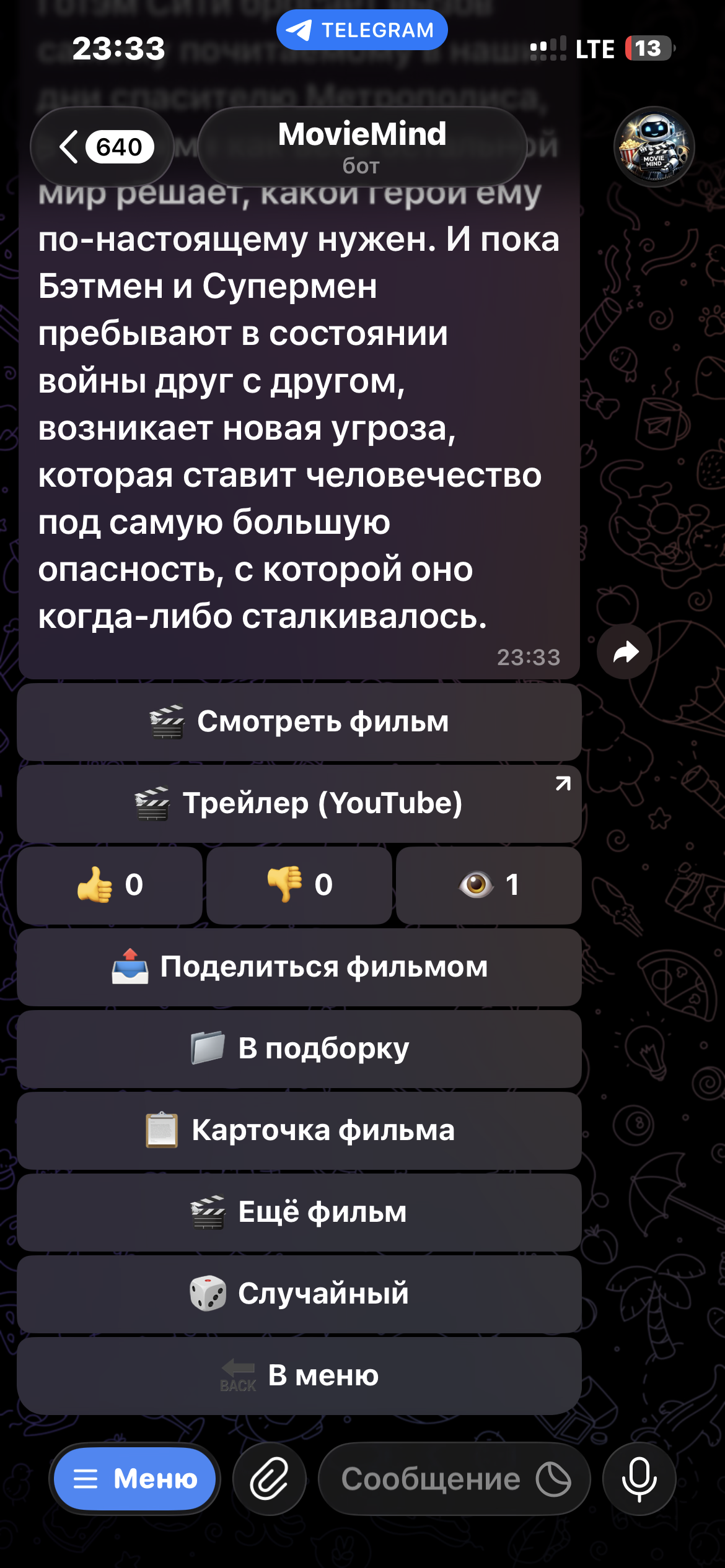
Task: Add the movie via В подборку
Action: 299,1048
